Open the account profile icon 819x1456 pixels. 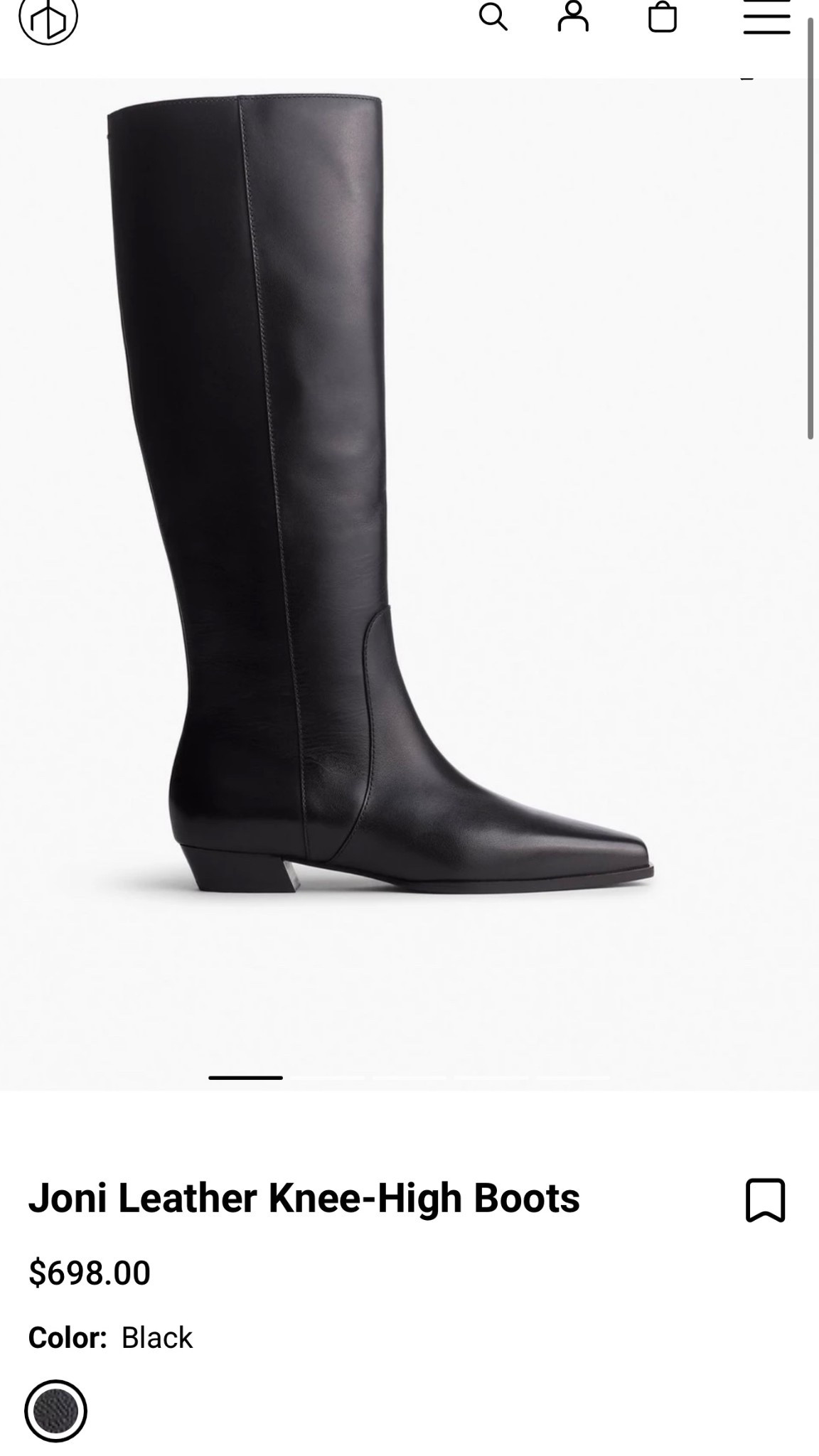[573, 17]
